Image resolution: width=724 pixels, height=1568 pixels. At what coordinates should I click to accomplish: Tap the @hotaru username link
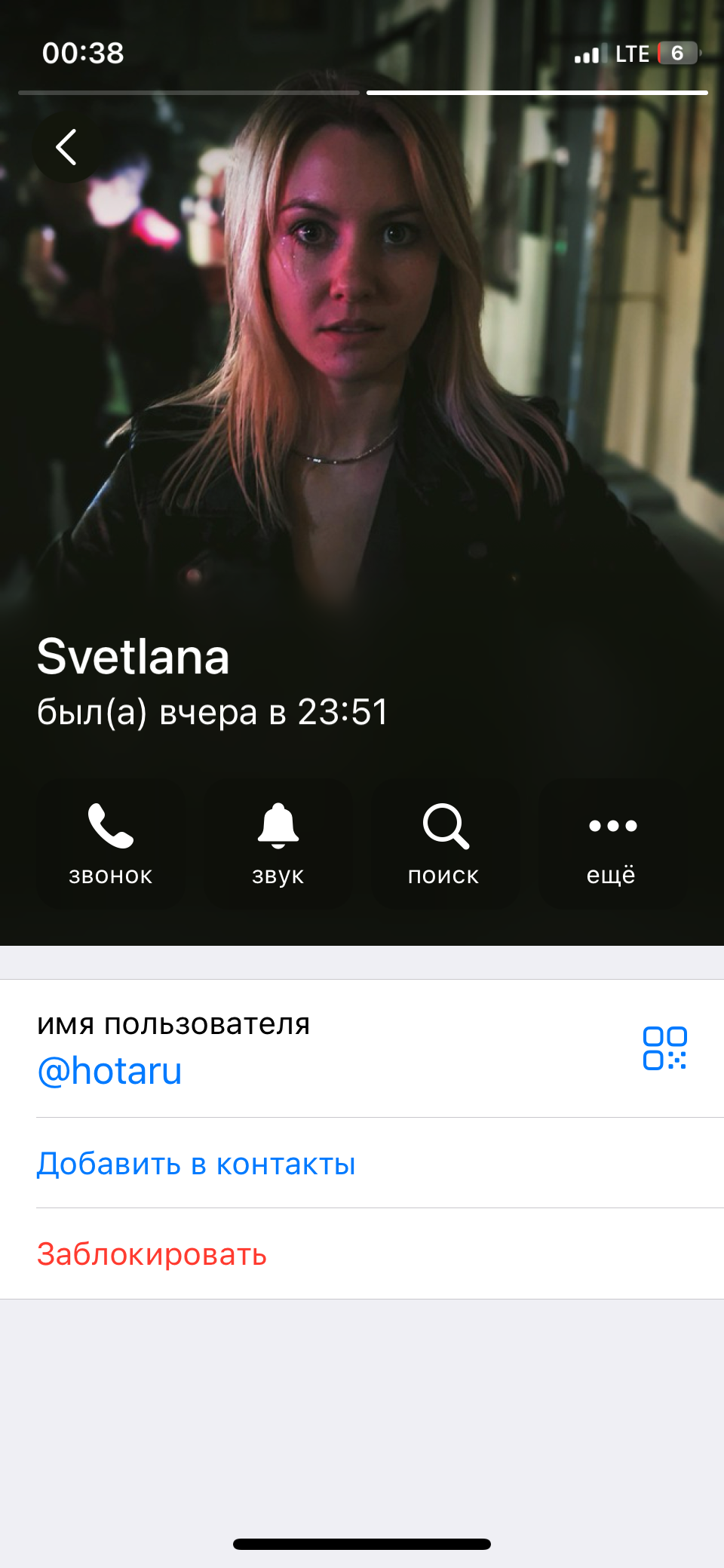[110, 1071]
